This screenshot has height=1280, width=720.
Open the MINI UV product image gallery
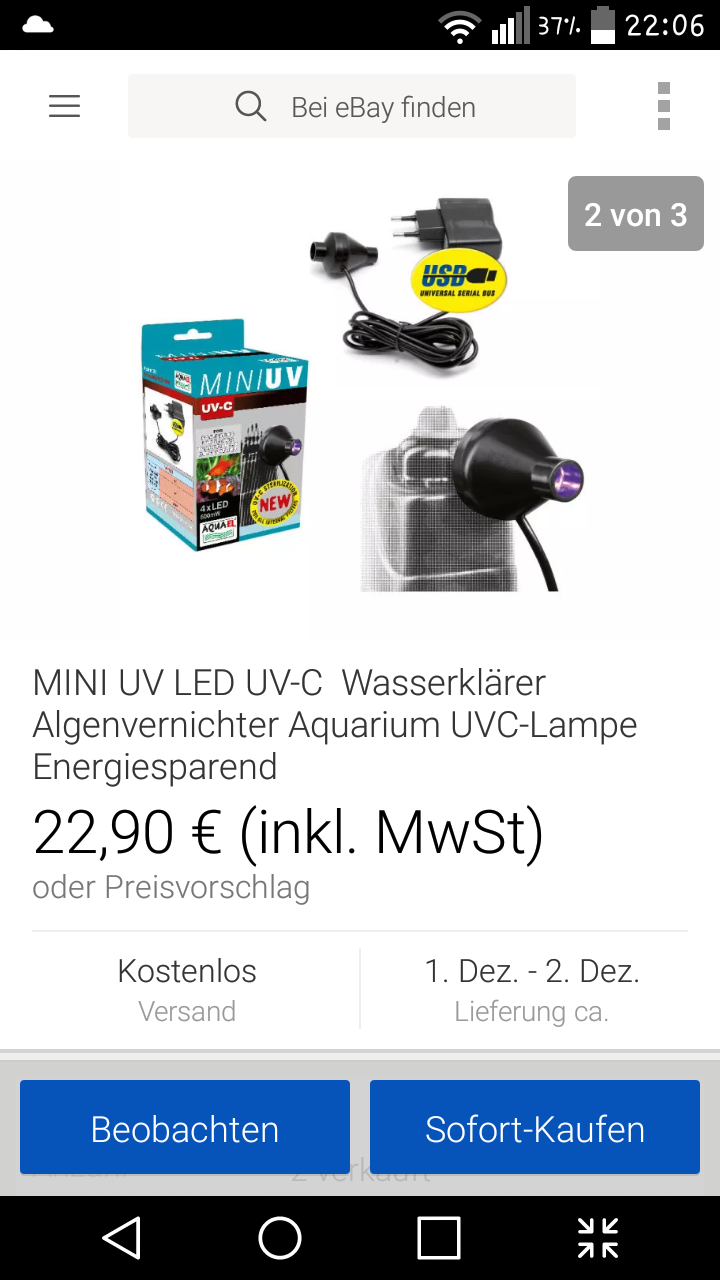pyautogui.click(x=360, y=400)
